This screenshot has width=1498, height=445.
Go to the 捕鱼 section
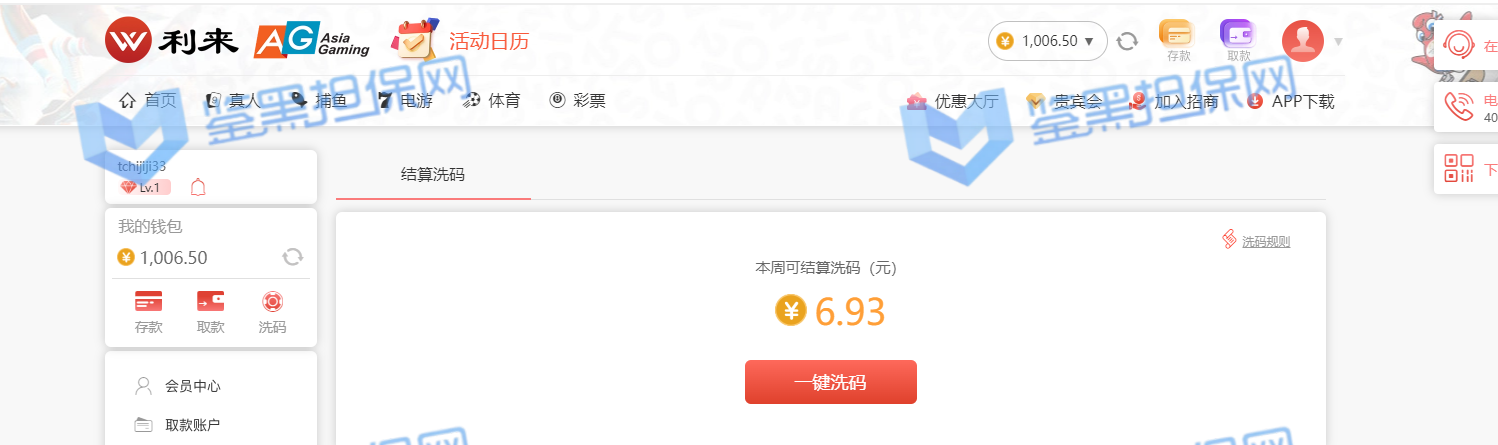pyautogui.click(x=319, y=100)
